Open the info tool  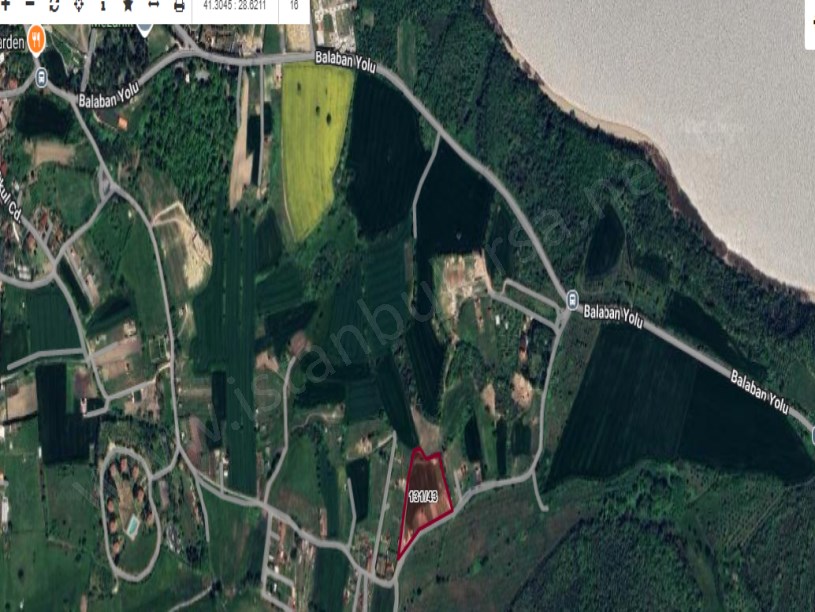coord(103,6)
